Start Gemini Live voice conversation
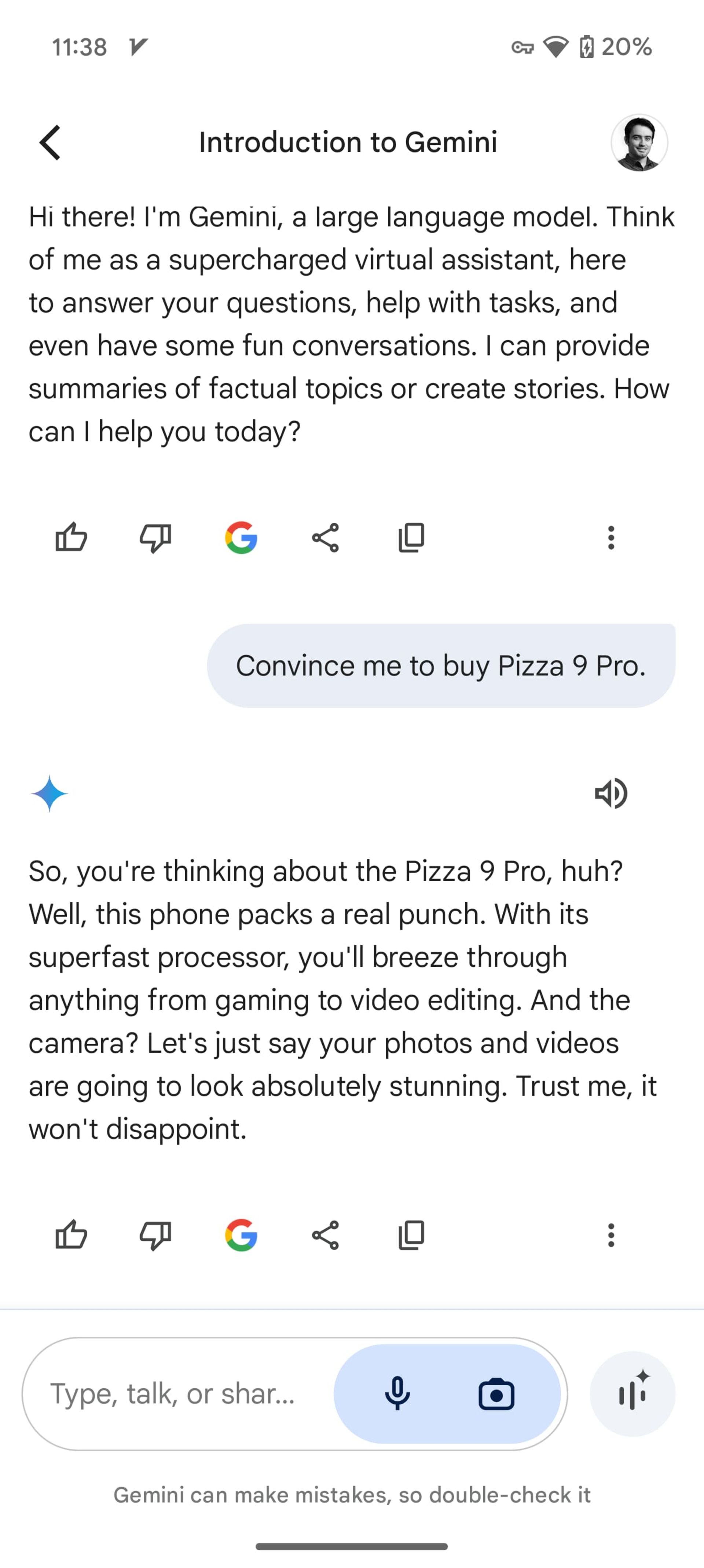Image resolution: width=704 pixels, height=1568 pixels. pyautogui.click(x=632, y=1393)
